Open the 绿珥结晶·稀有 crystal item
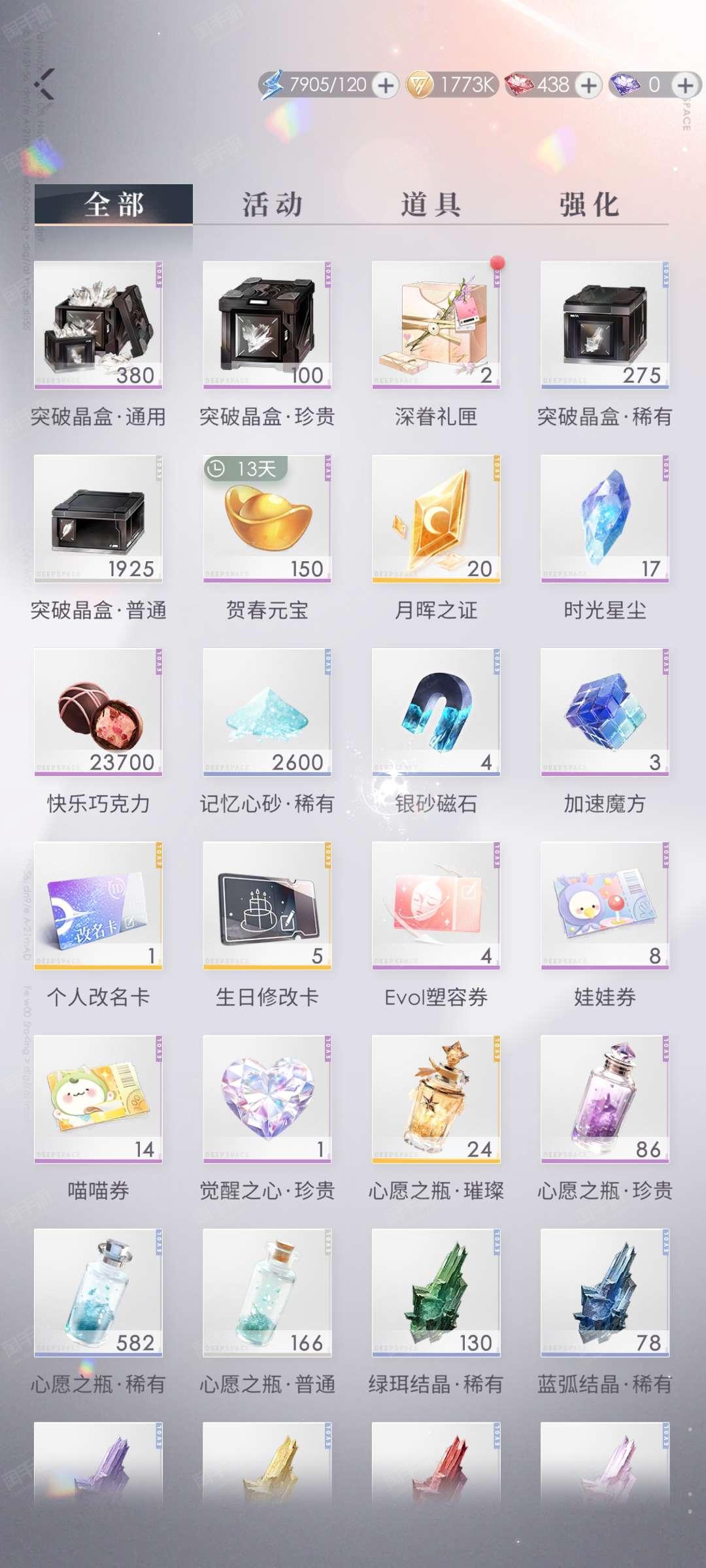Image resolution: width=706 pixels, height=1568 pixels. tap(436, 1292)
